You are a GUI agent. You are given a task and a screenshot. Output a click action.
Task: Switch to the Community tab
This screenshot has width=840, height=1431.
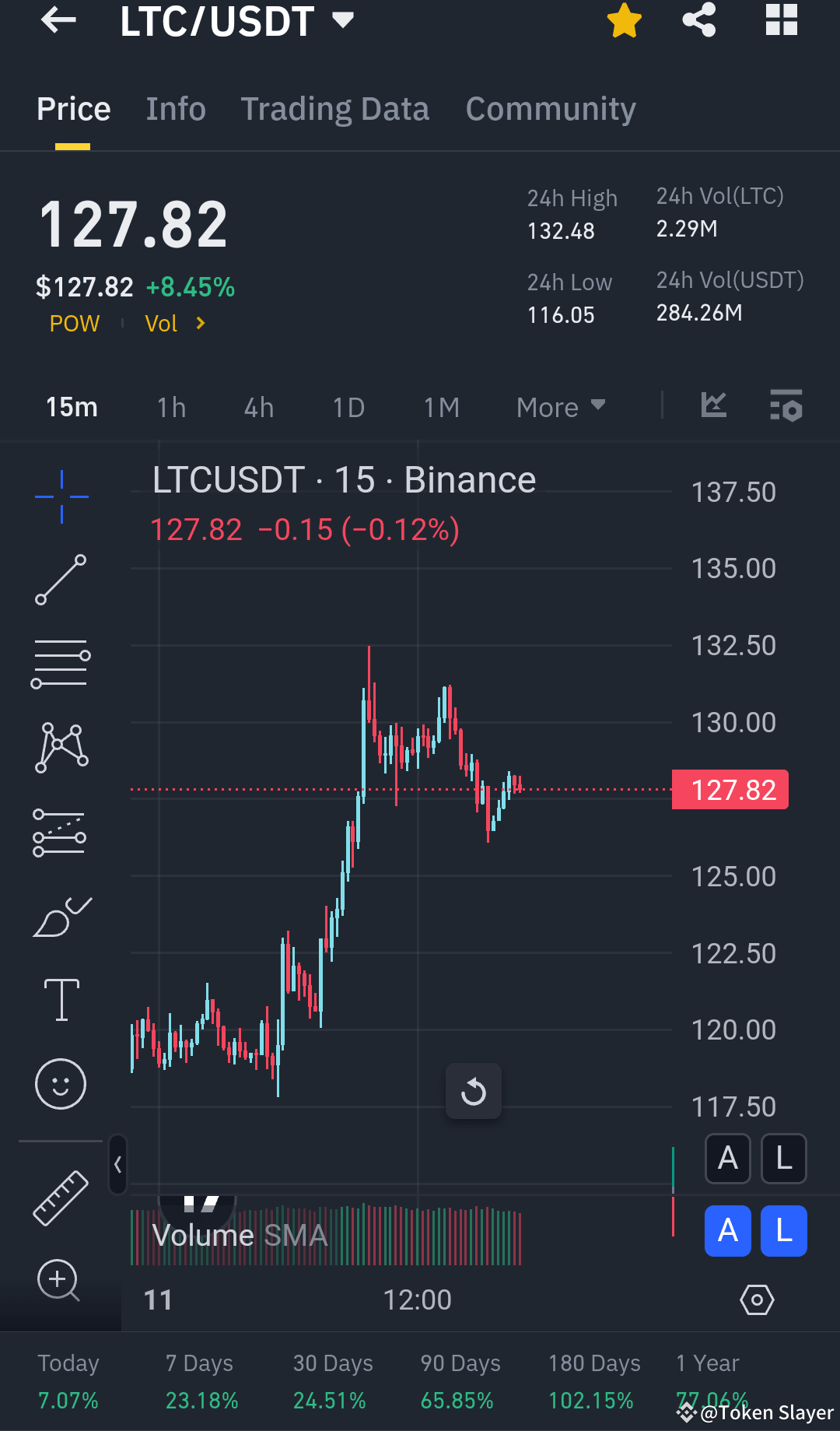(550, 109)
